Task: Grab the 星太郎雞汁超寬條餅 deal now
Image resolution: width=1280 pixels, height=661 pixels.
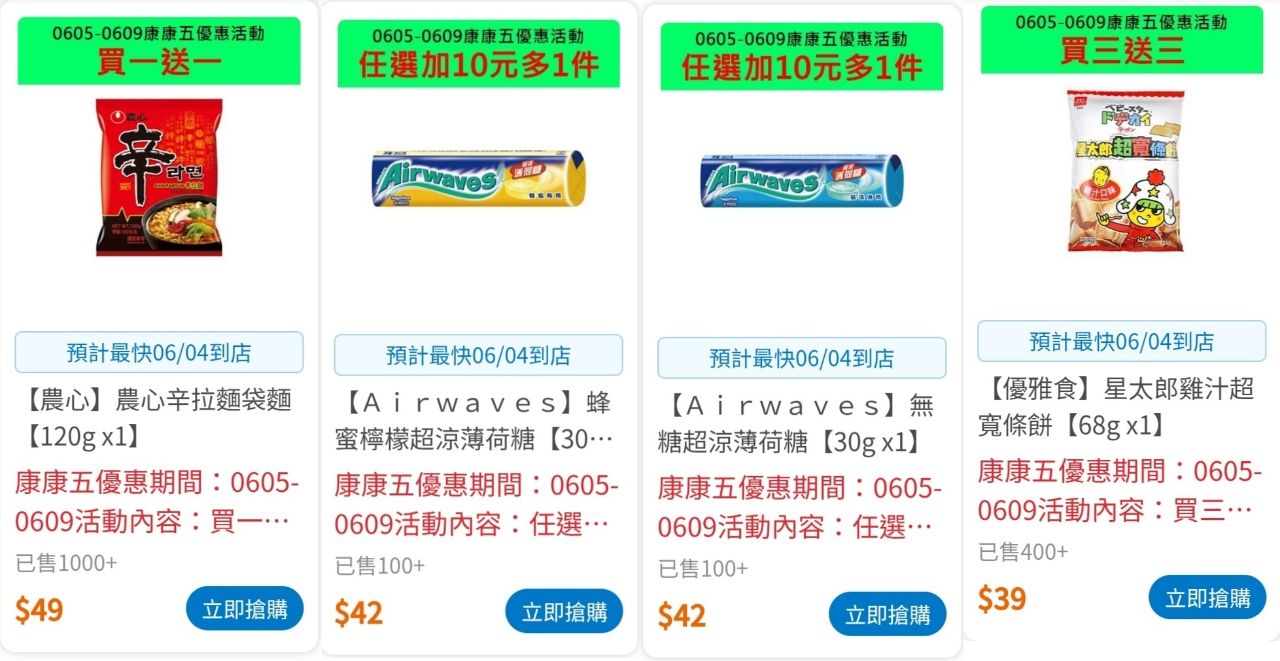Action: [x=1207, y=597]
